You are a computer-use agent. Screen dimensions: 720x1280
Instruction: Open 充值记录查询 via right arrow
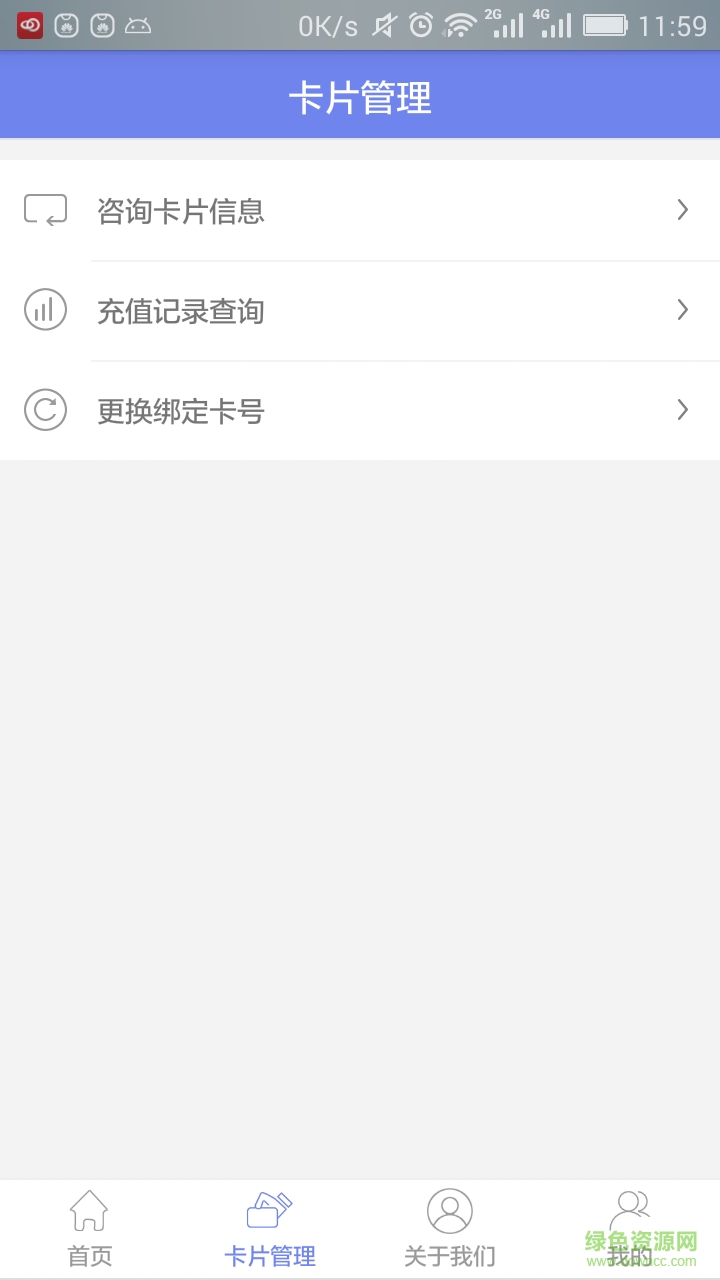(683, 310)
